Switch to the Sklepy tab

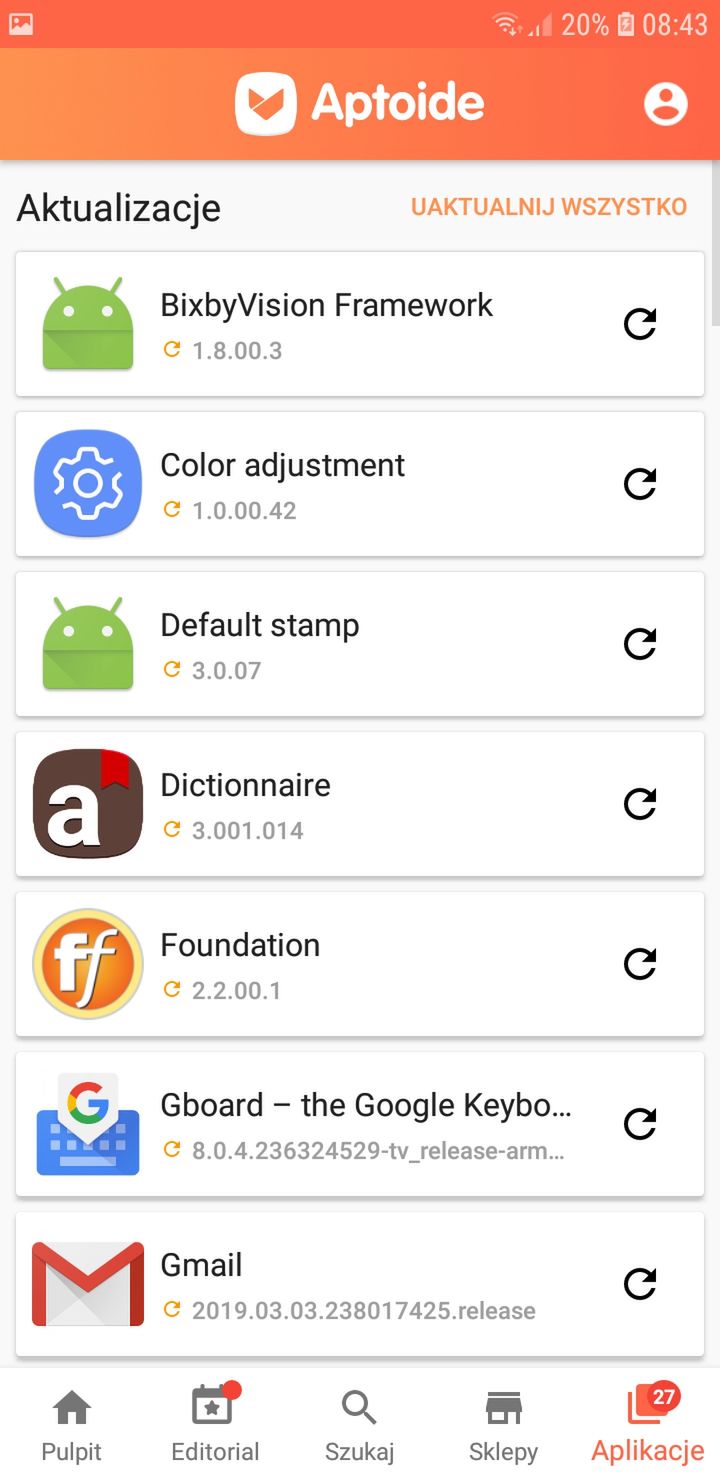[x=504, y=1425]
